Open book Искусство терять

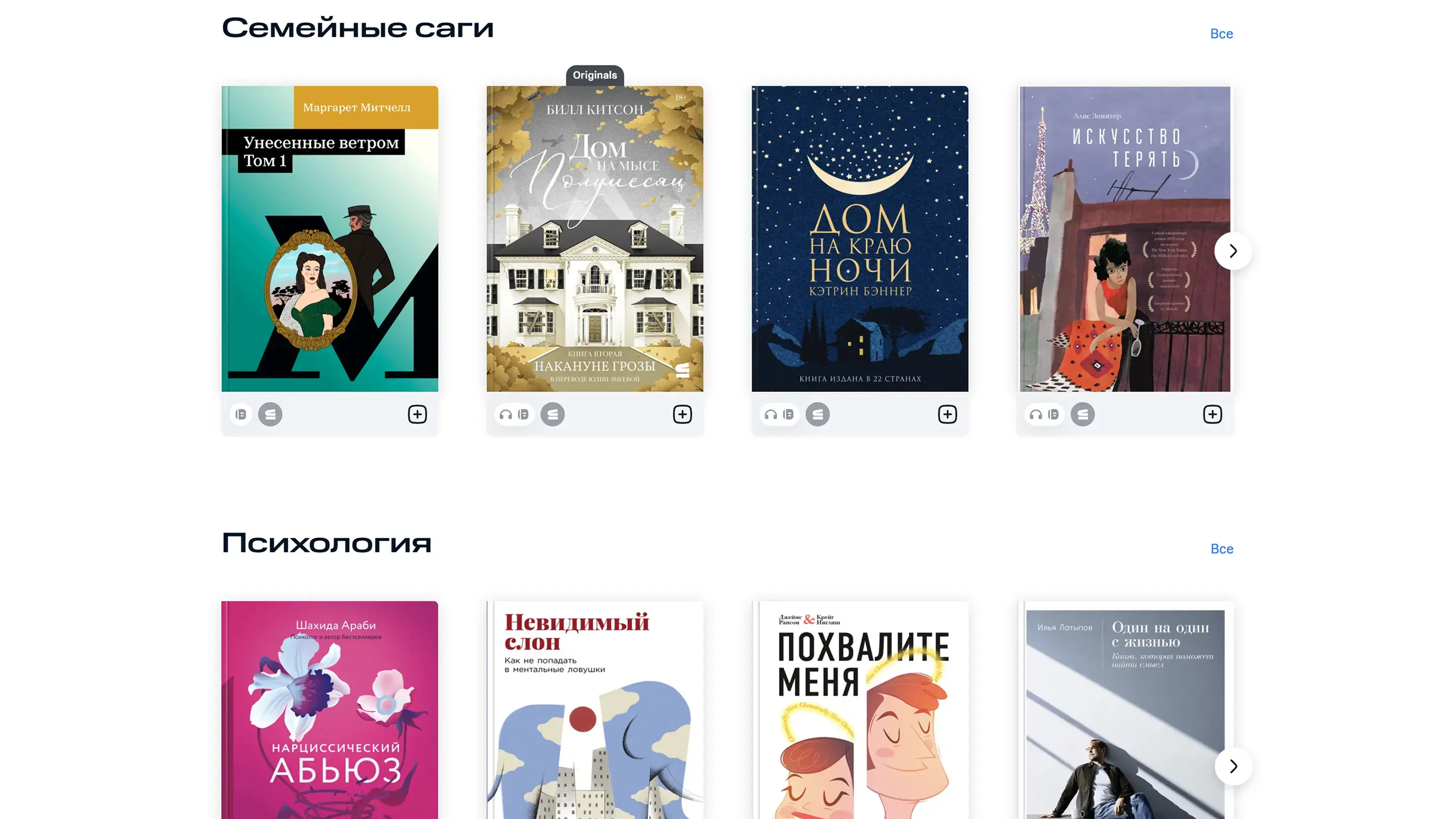tap(1124, 239)
